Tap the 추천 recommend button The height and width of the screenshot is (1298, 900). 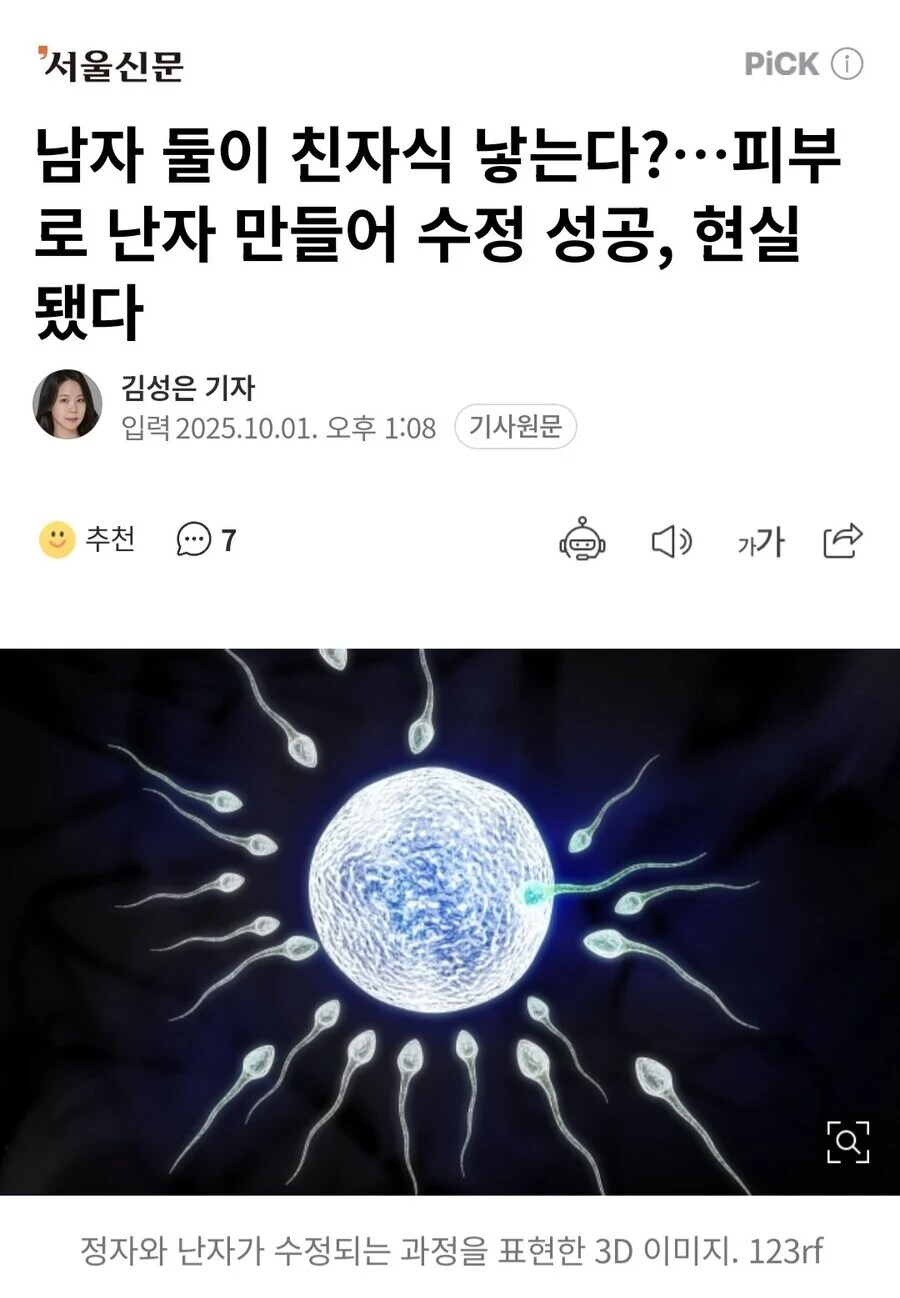point(88,541)
